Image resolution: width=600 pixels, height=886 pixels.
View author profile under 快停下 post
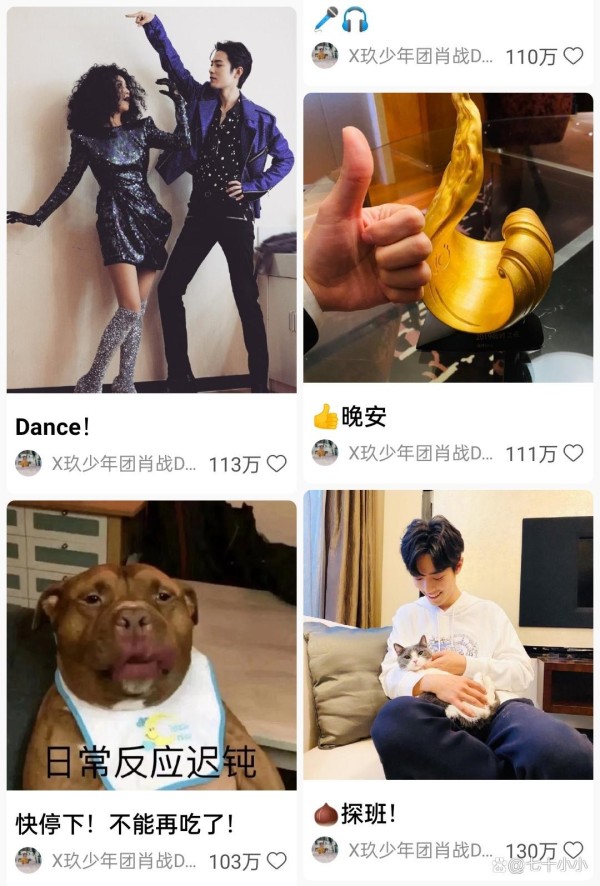pos(28,861)
